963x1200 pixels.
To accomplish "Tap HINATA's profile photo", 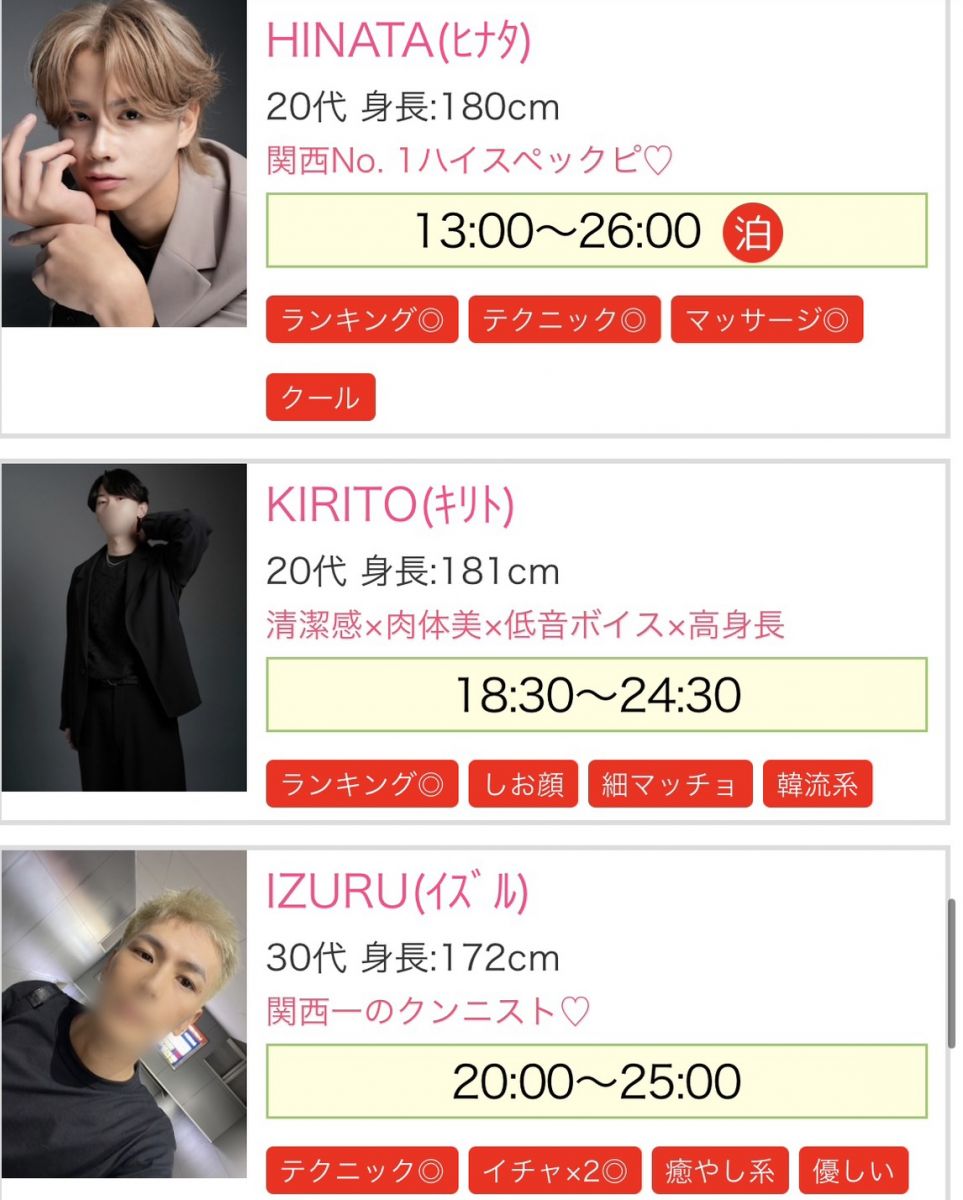I will (124, 163).
